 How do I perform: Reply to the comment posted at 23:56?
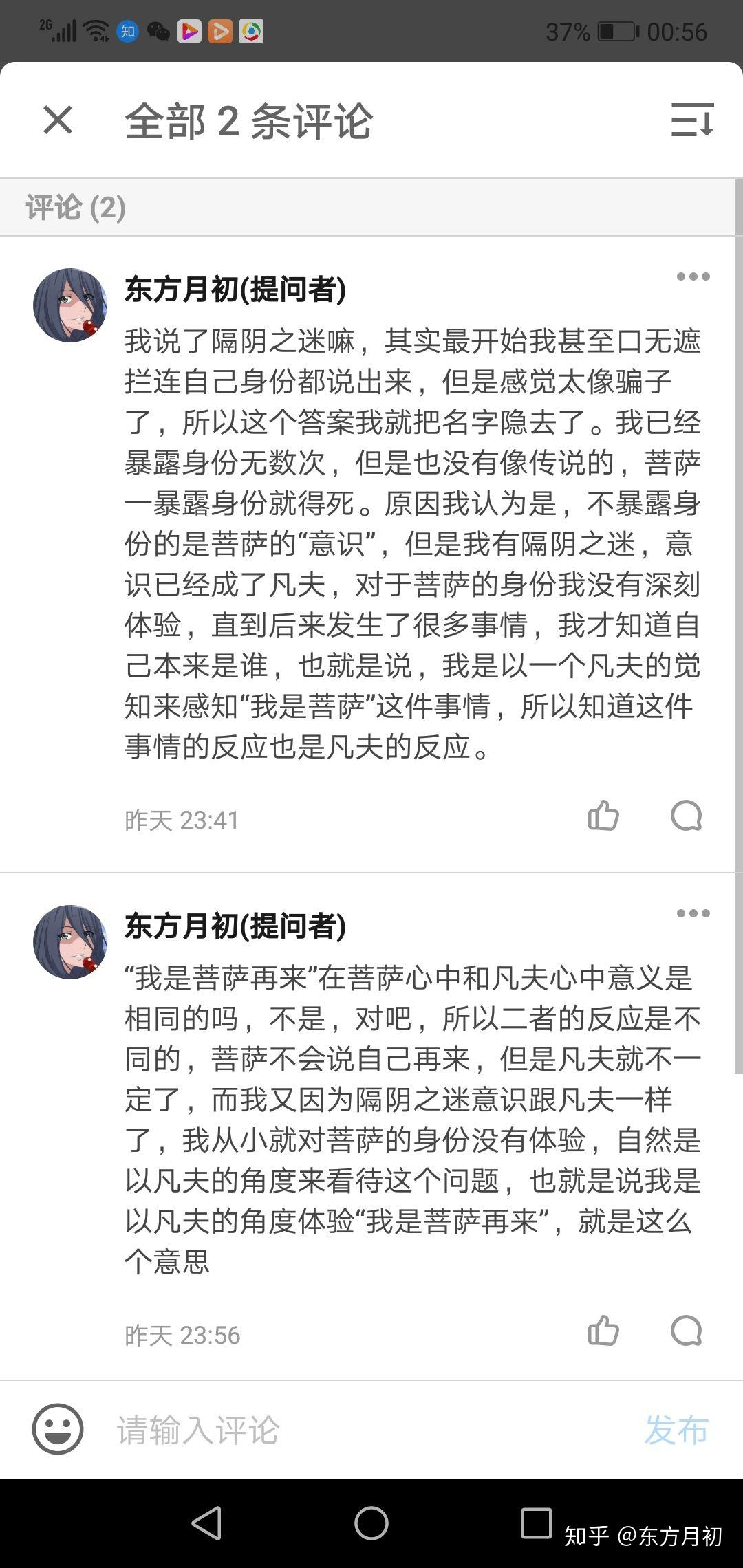(686, 1331)
